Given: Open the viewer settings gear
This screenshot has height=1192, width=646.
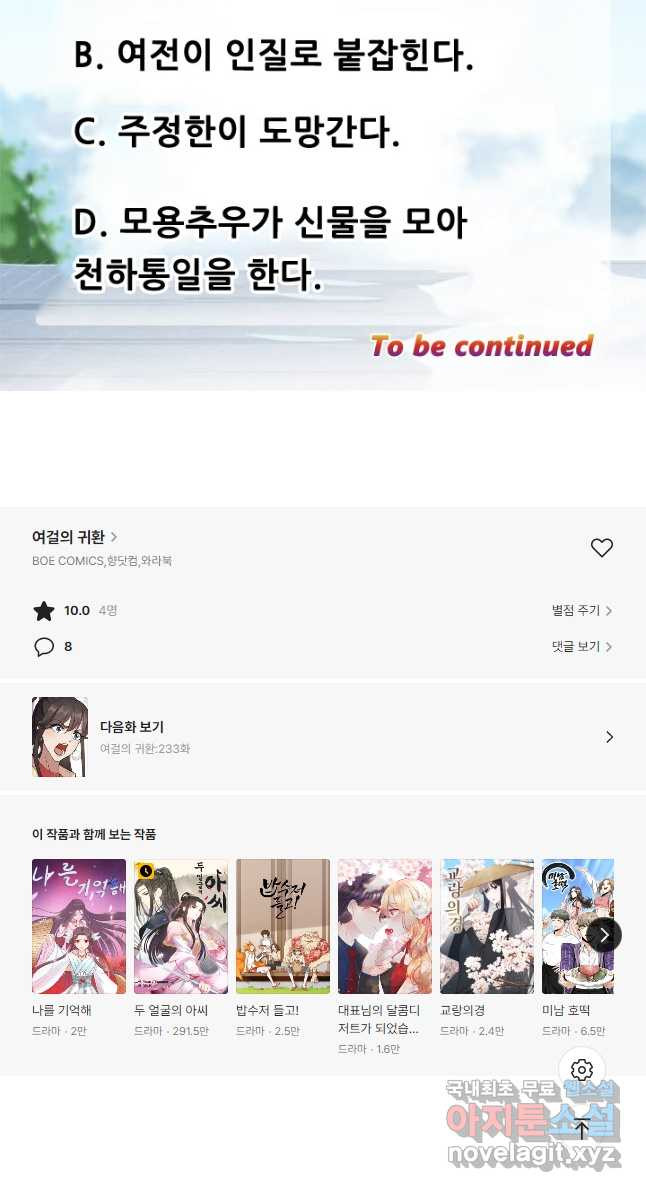Looking at the screenshot, I should click(582, 1071).
